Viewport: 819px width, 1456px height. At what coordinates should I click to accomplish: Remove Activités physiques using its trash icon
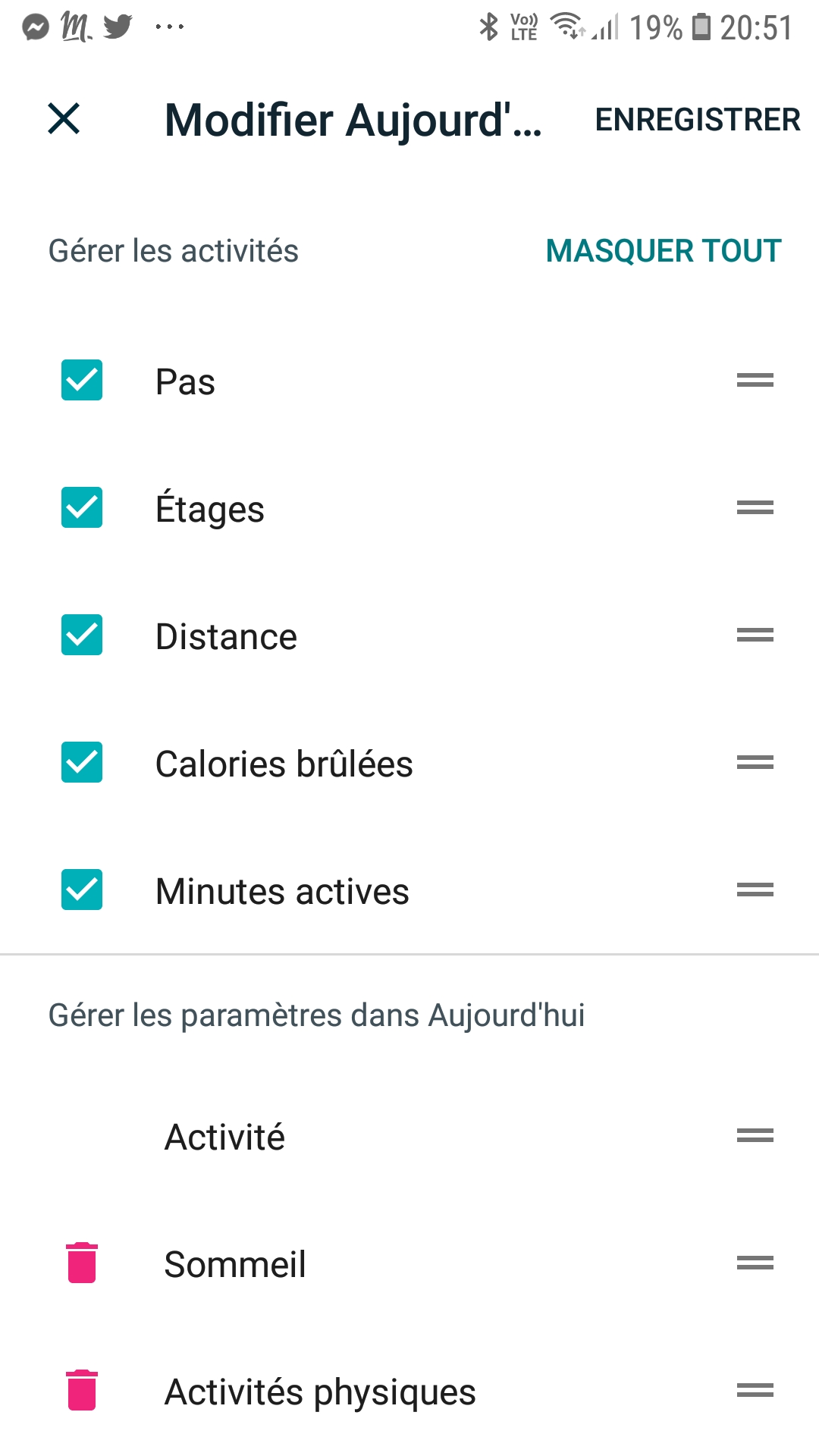click(x=82, y=1390)
